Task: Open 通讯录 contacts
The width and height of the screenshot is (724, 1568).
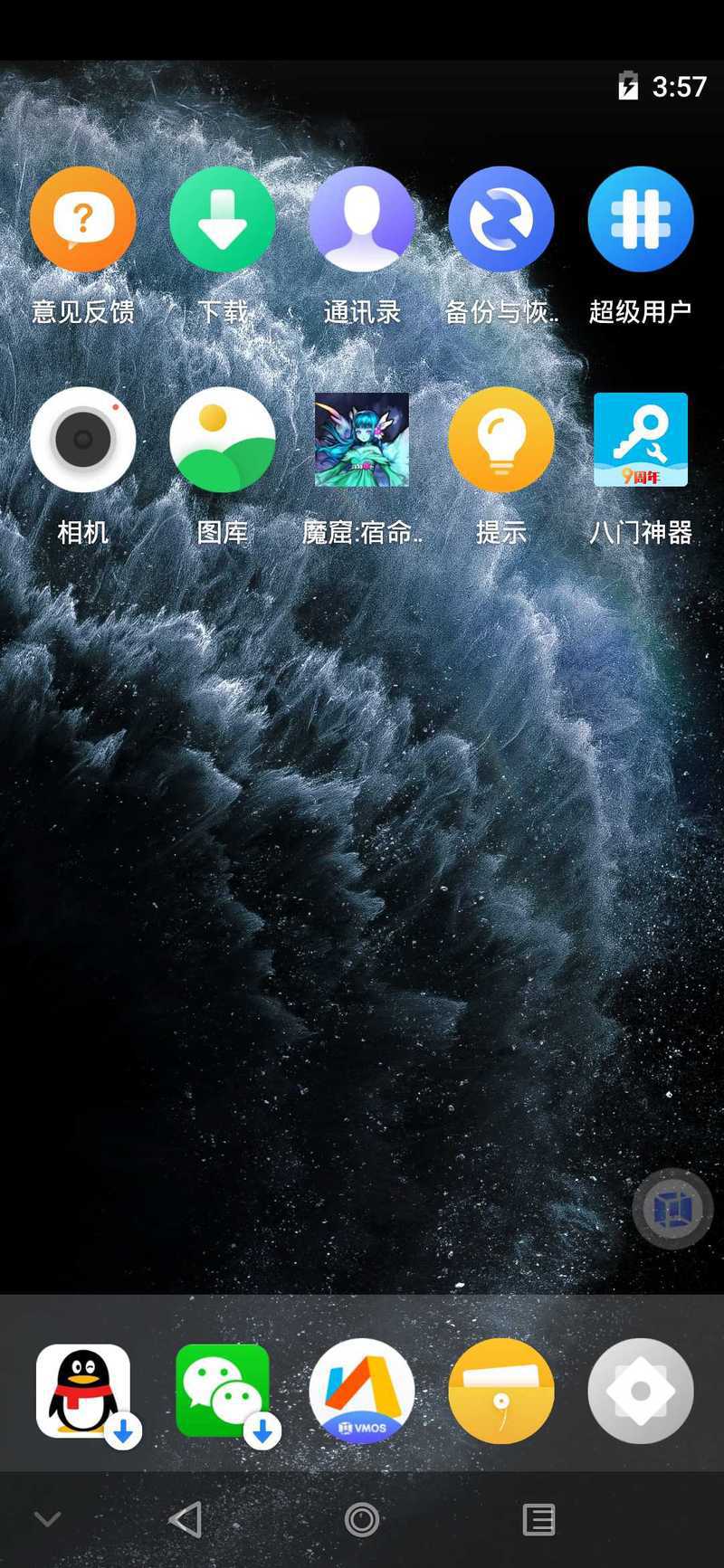Action: point(362,220)
